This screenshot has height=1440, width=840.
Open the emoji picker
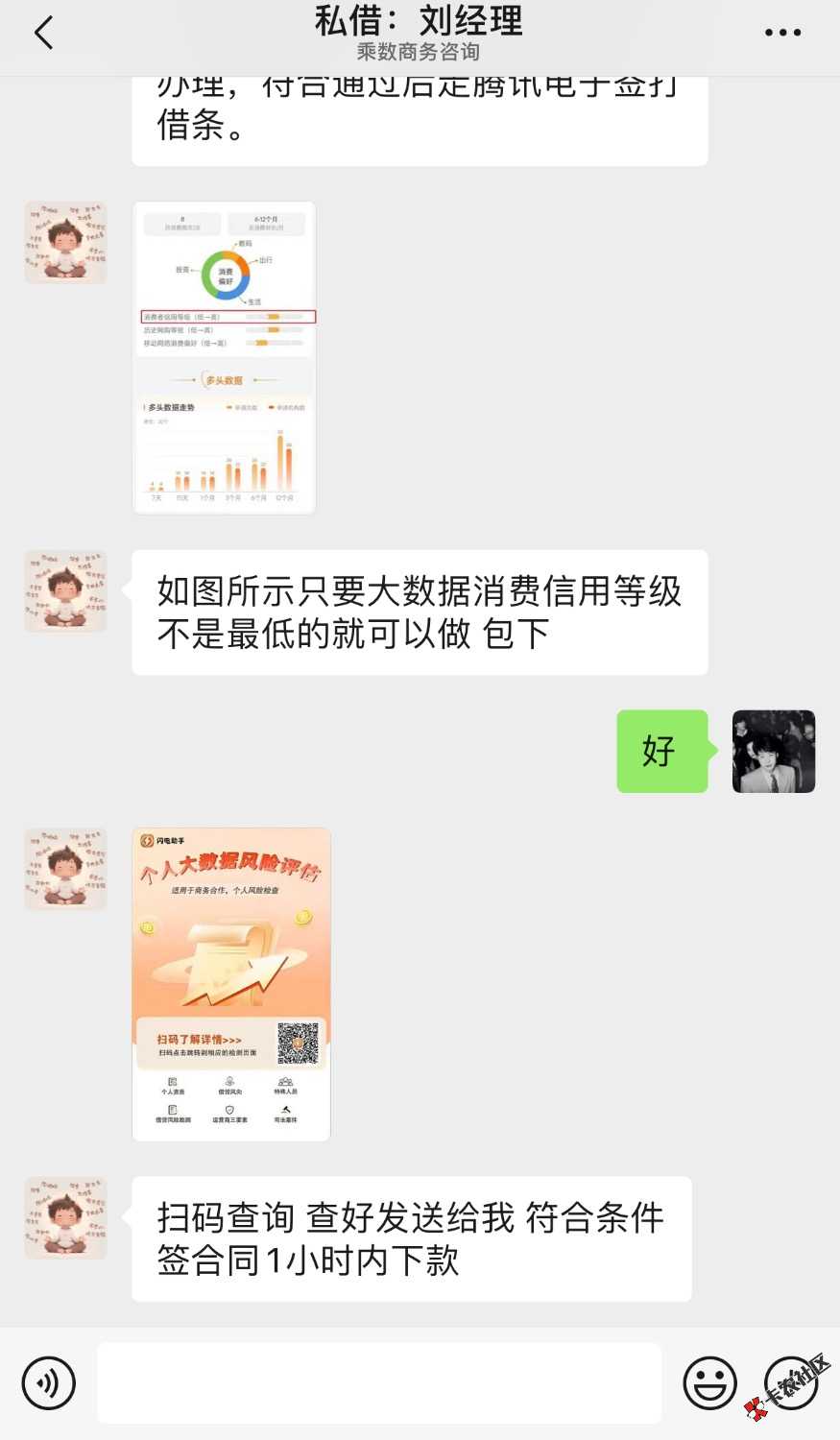click(x=709, y=1383)
